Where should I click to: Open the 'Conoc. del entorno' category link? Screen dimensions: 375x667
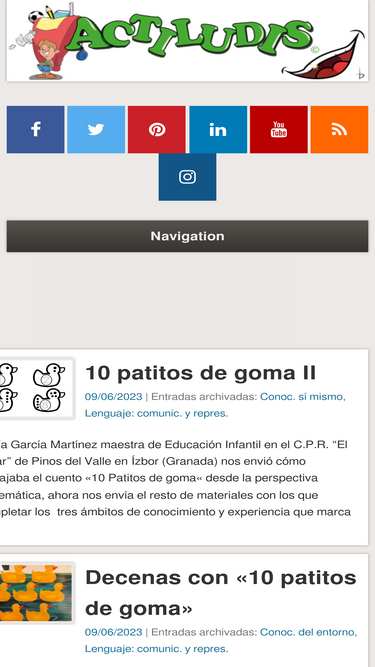307,632
